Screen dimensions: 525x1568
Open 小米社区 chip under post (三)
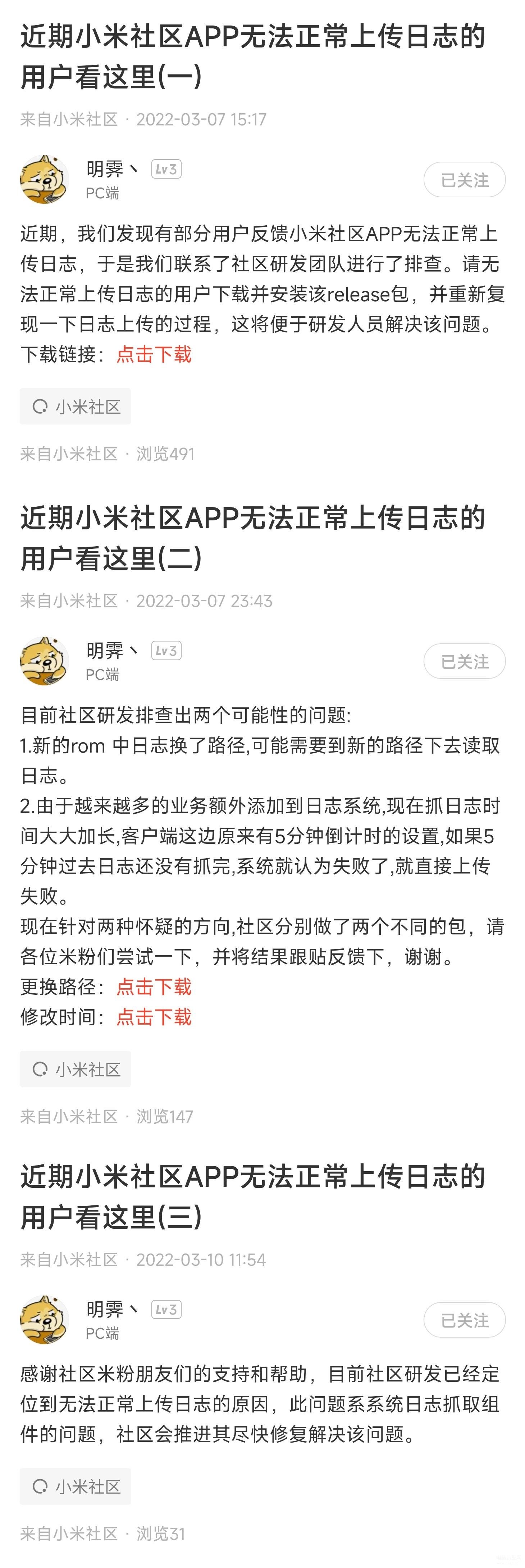[76, 1486]
